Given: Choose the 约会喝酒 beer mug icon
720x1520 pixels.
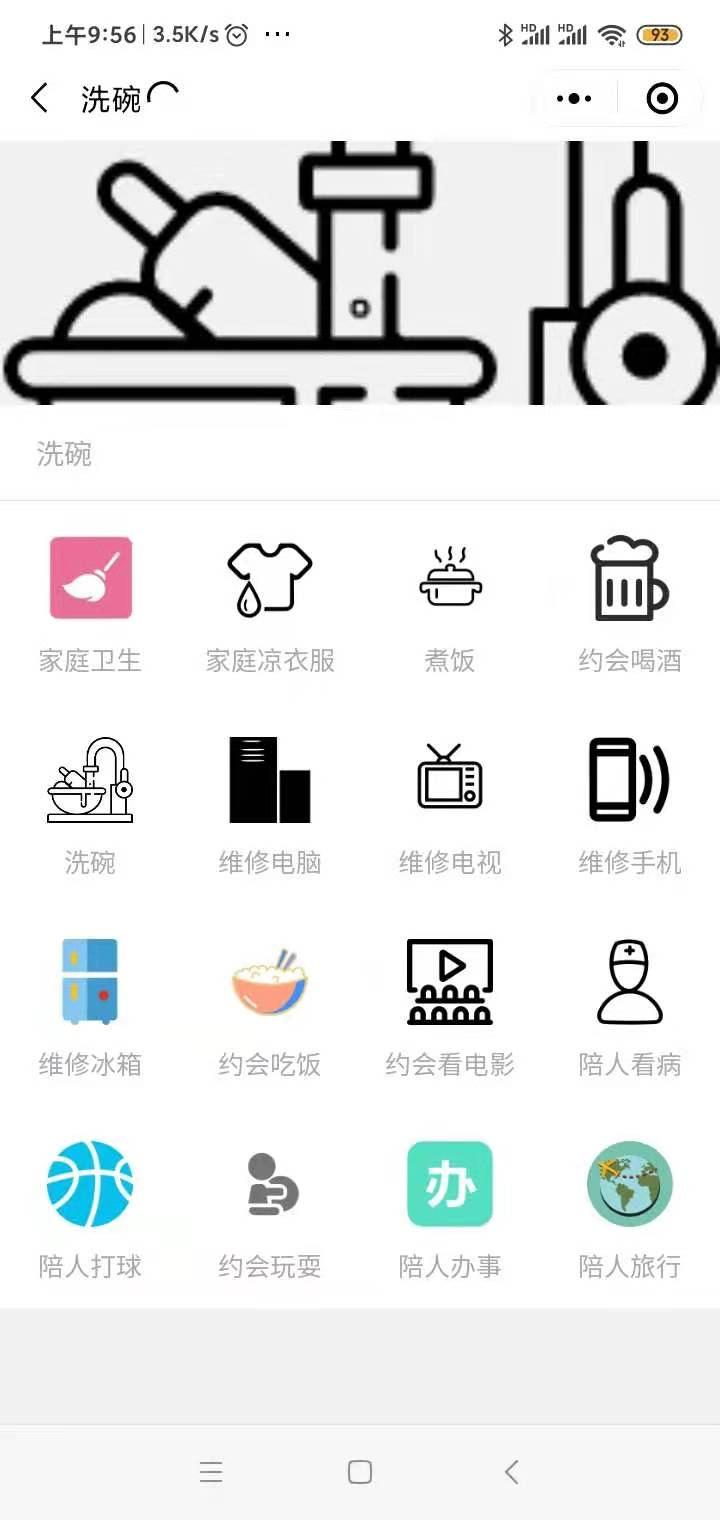Looking at the screenshot, I should 628,578.
